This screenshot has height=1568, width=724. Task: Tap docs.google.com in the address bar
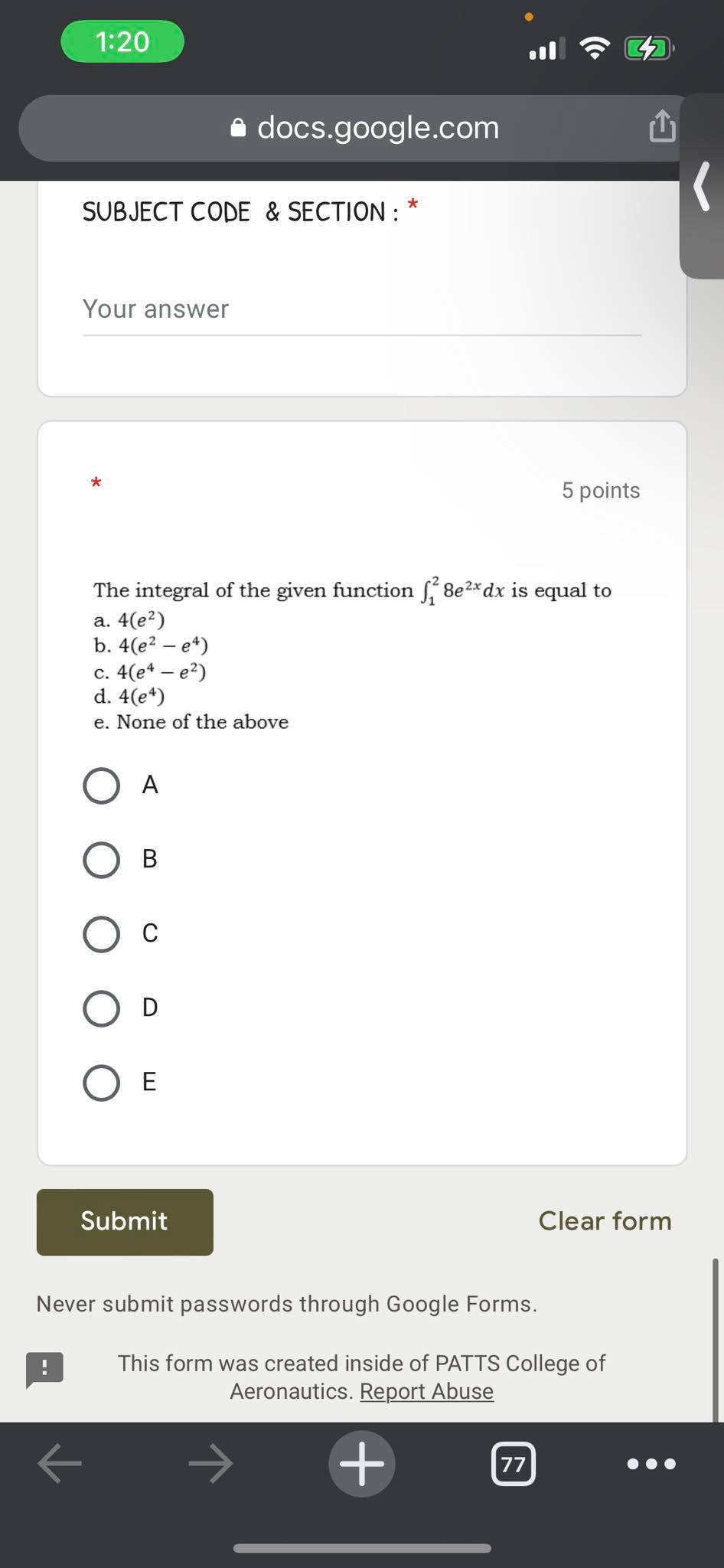[378, 127]
